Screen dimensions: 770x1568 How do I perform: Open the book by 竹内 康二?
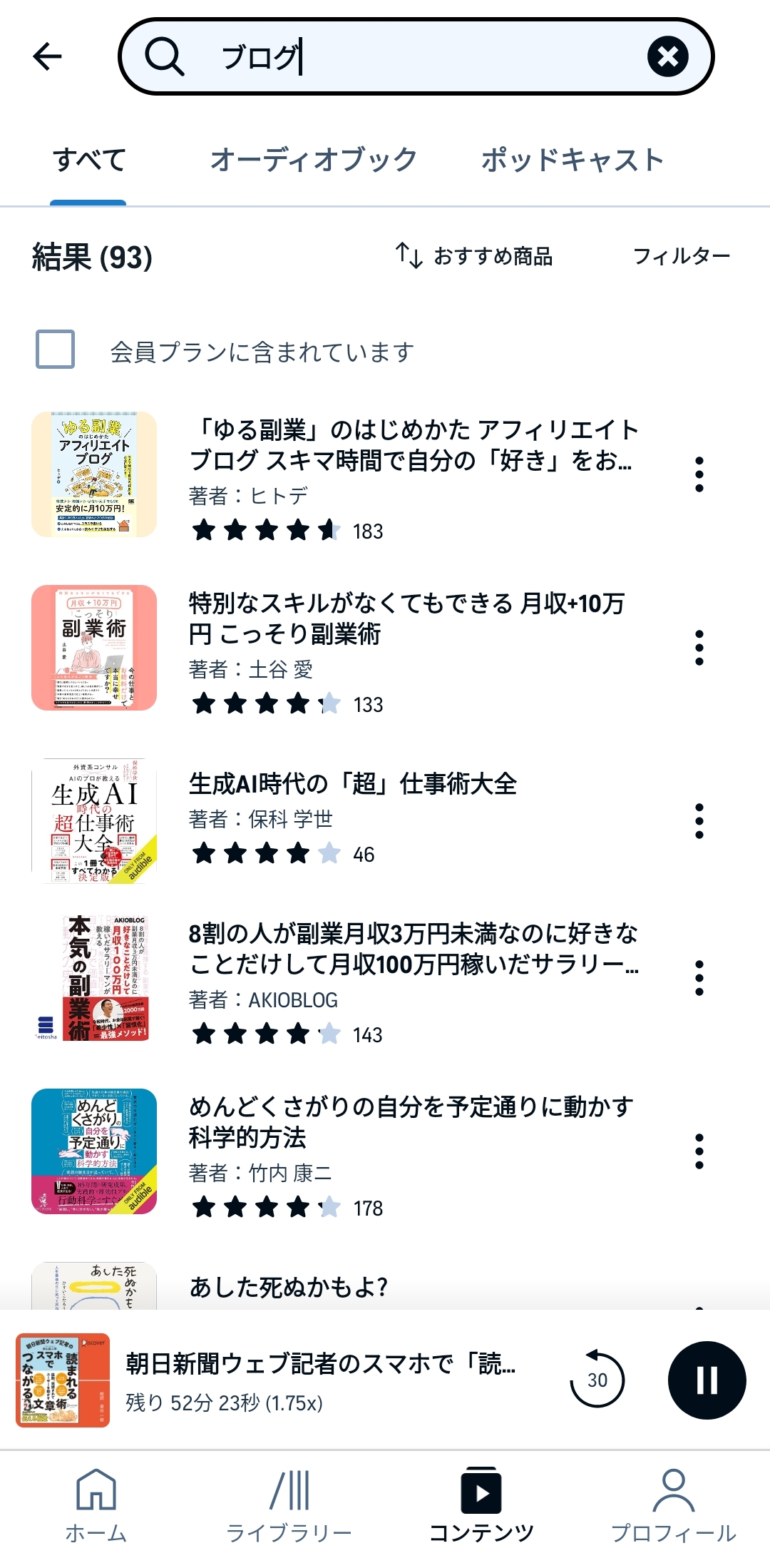(x=411, y=1122)
